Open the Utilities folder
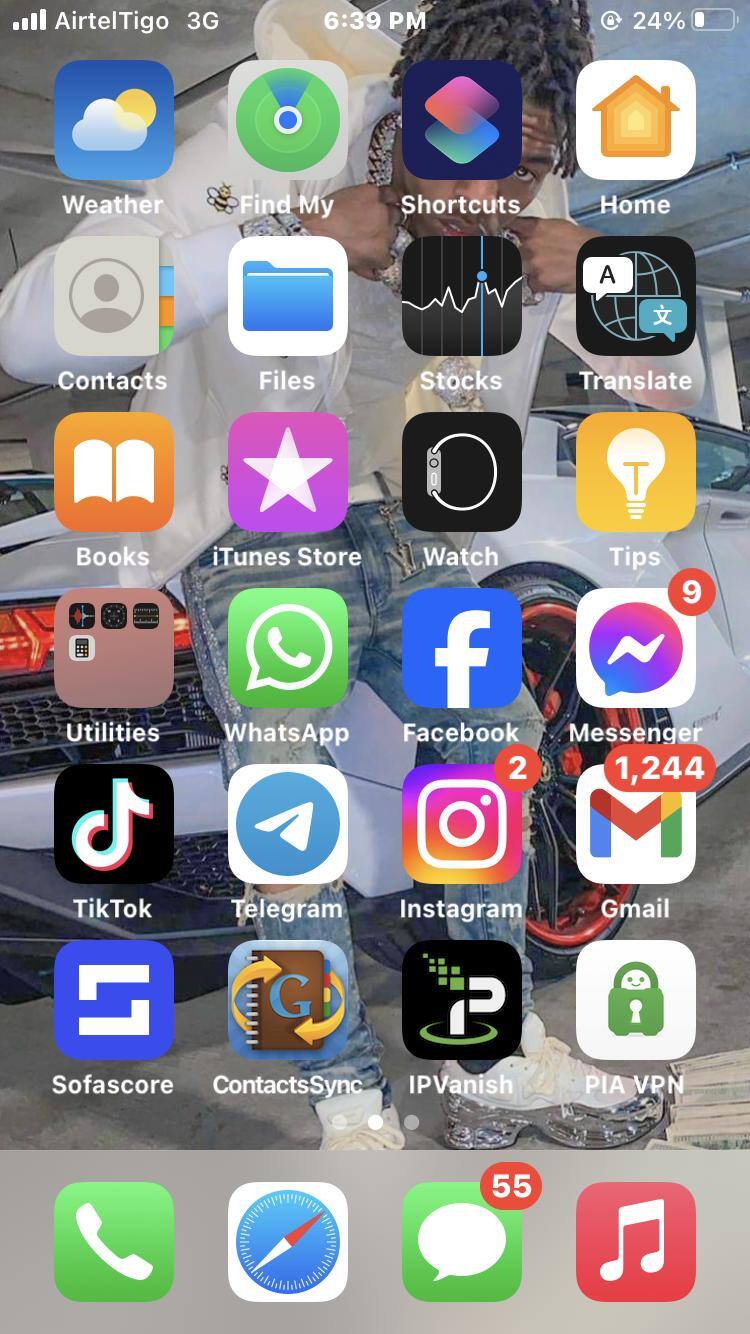 113,648
